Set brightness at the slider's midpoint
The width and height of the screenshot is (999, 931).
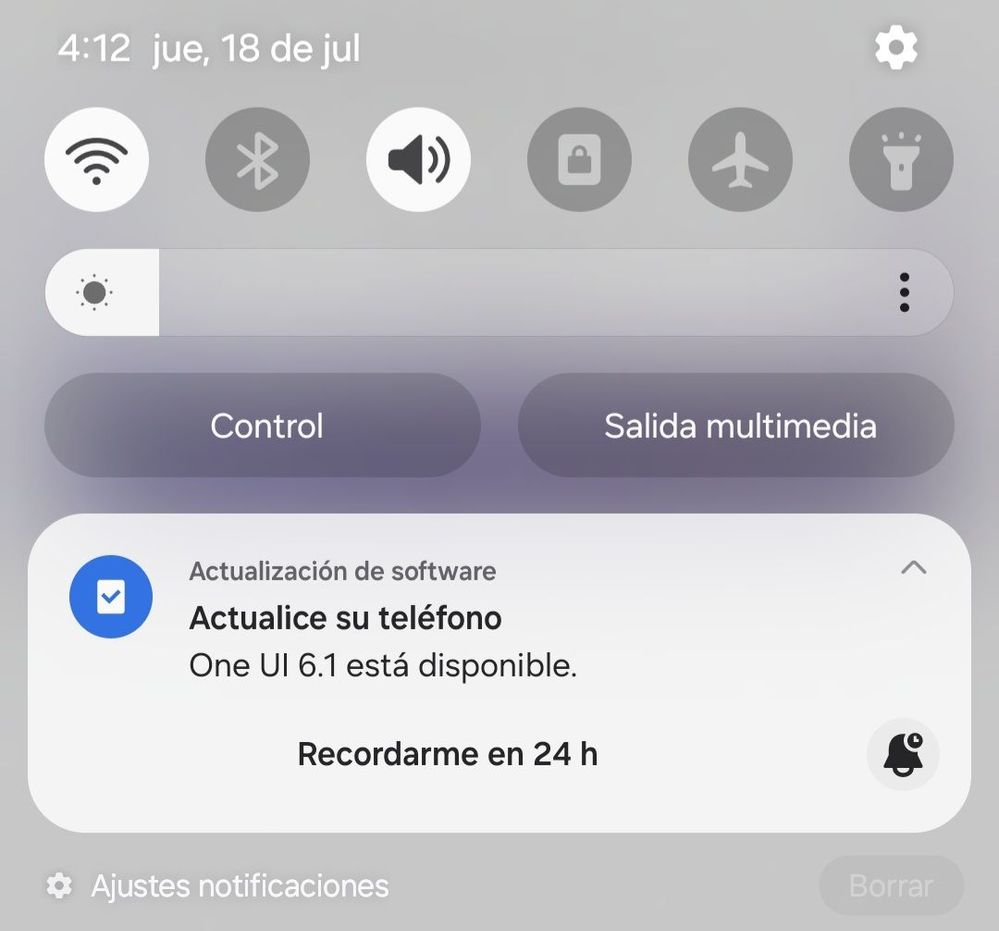tap(499, 293)
